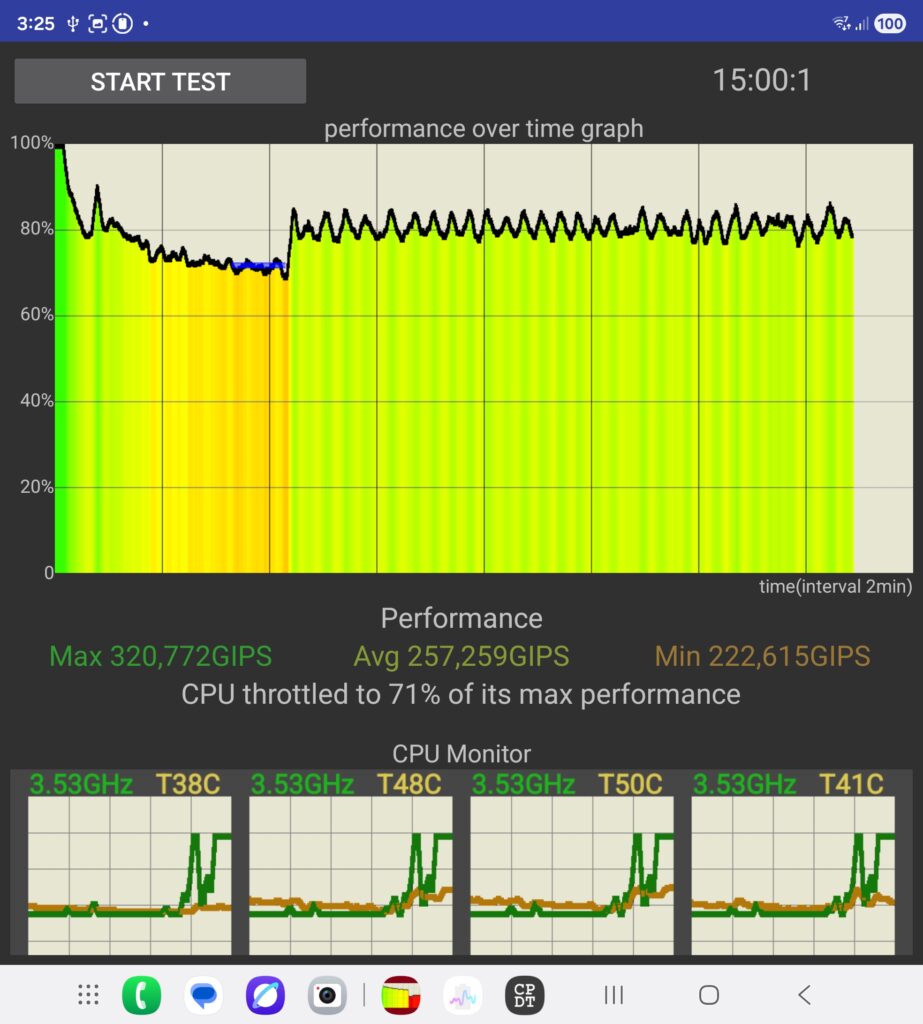Navigate back with the system back button
This screenshot has width=923, height=1024.
(804, 994)
